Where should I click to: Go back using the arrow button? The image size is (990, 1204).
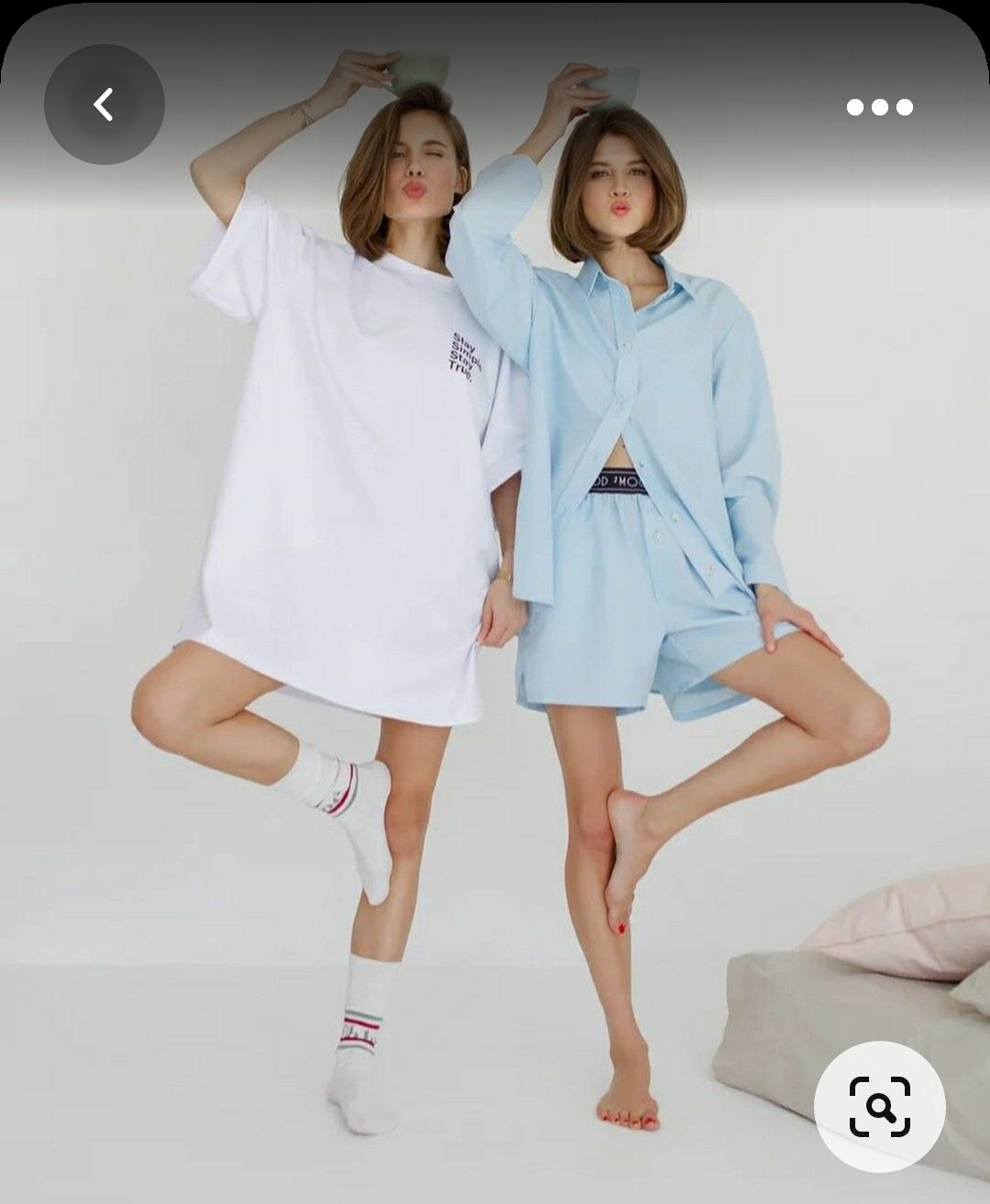point(104,104)
